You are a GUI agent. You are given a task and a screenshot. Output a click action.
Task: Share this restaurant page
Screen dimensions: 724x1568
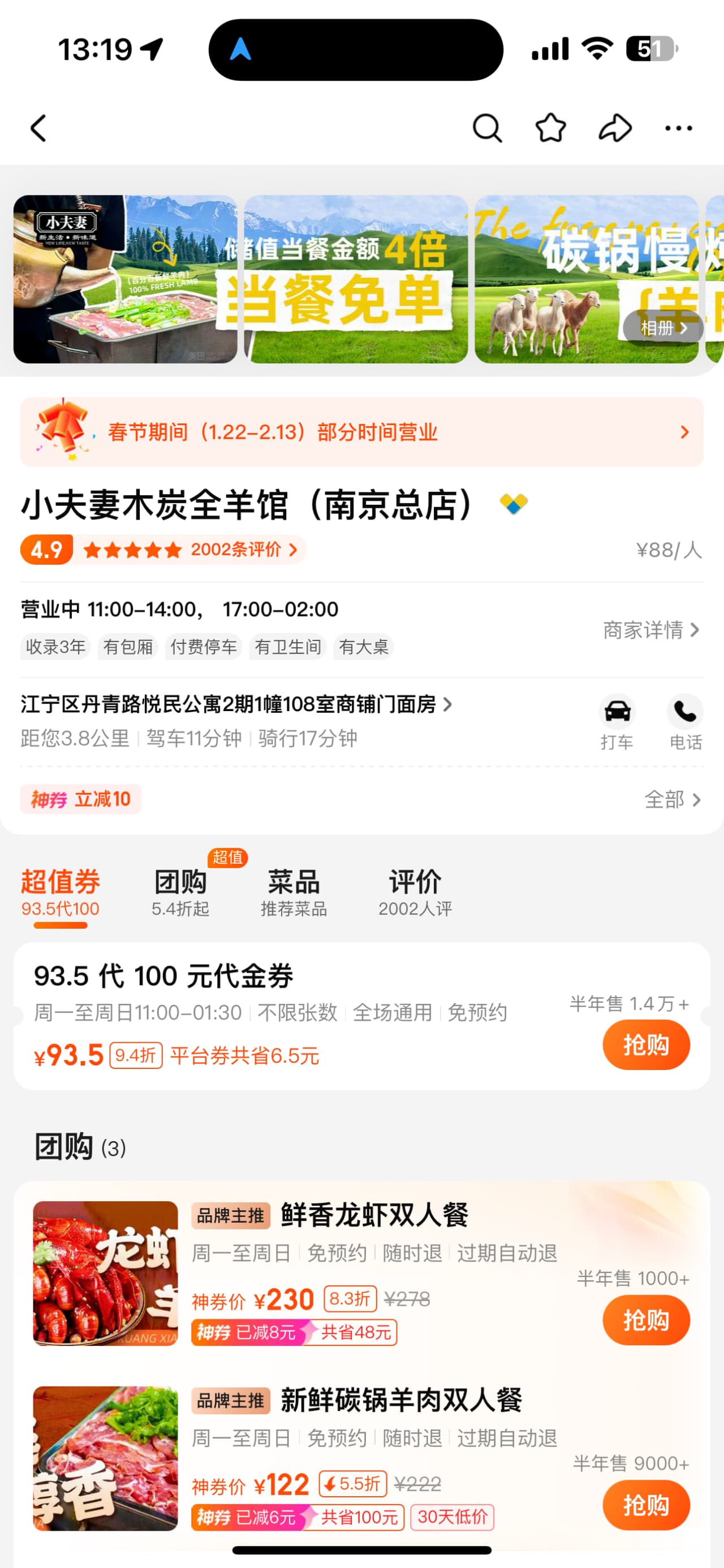coord(615,128)
